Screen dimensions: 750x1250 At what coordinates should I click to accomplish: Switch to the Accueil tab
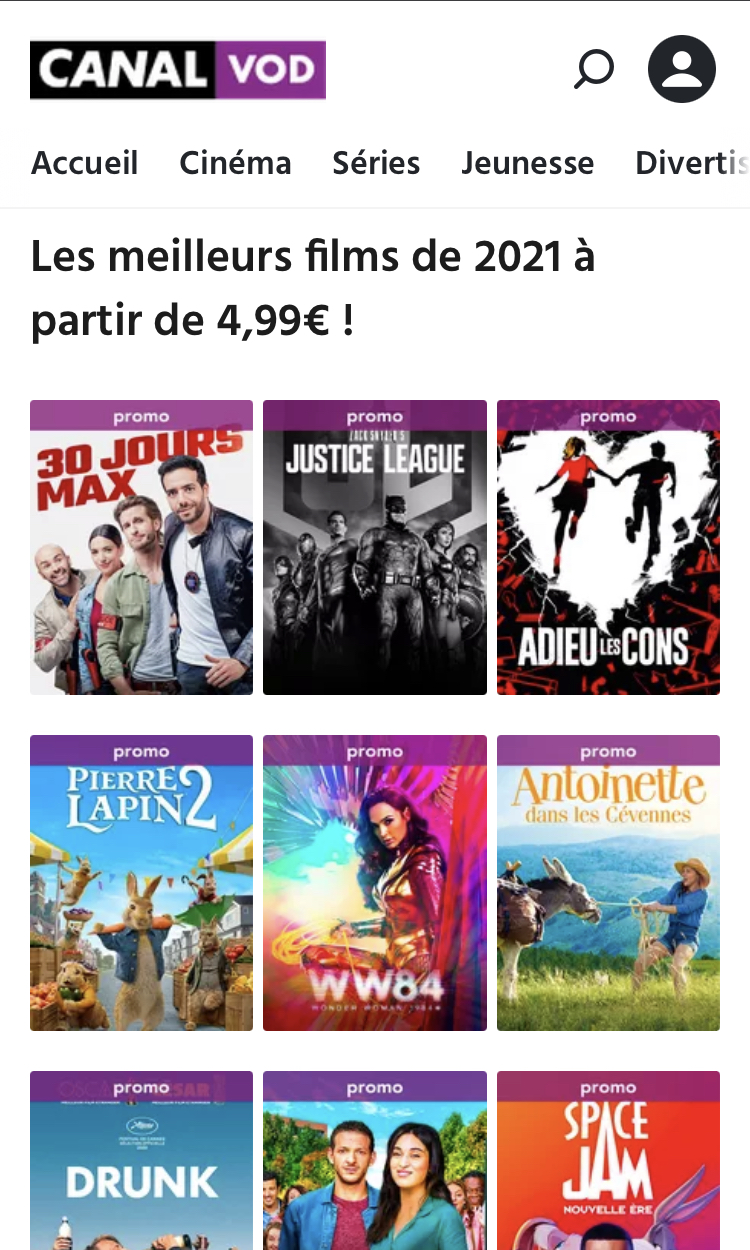pyautogui.click(x=85, y=163)
